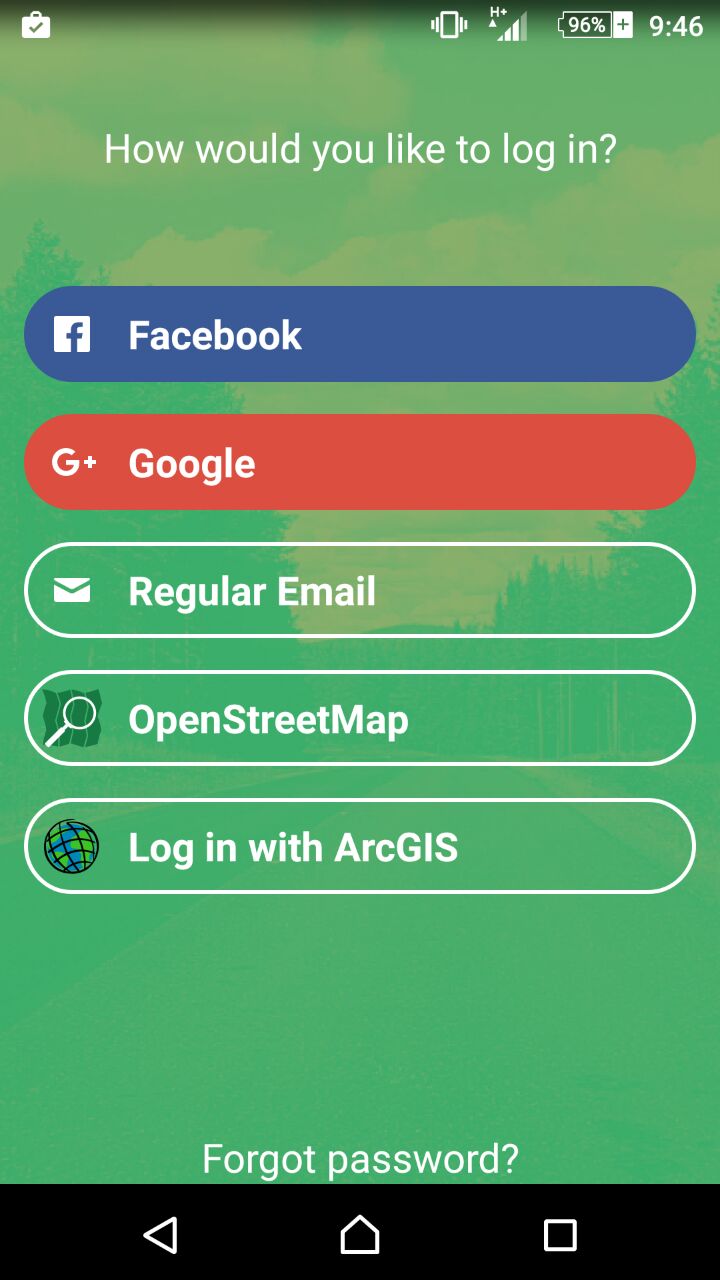Go back using the navigation bar

point(160,1234)
